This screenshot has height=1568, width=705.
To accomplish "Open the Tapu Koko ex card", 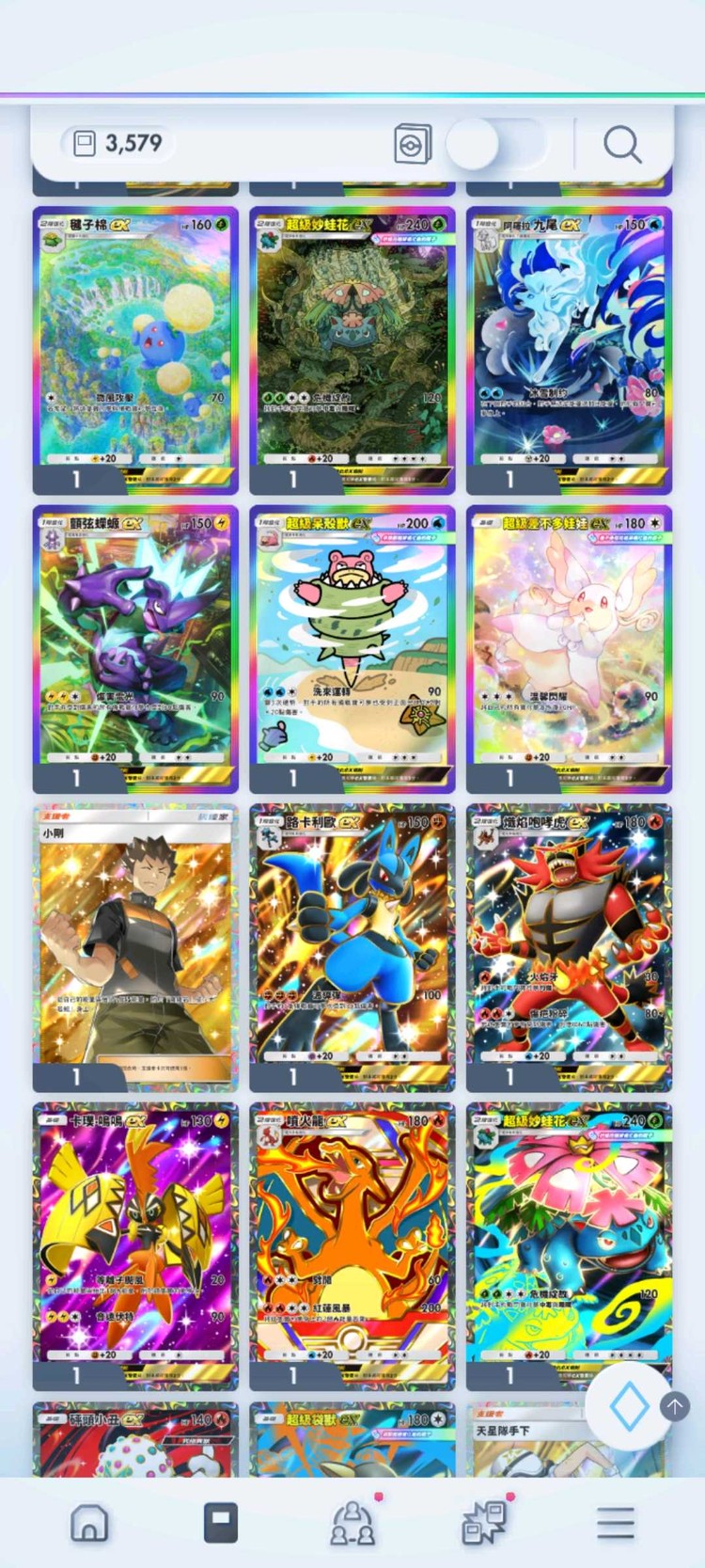I will (x=135, y=1247).
